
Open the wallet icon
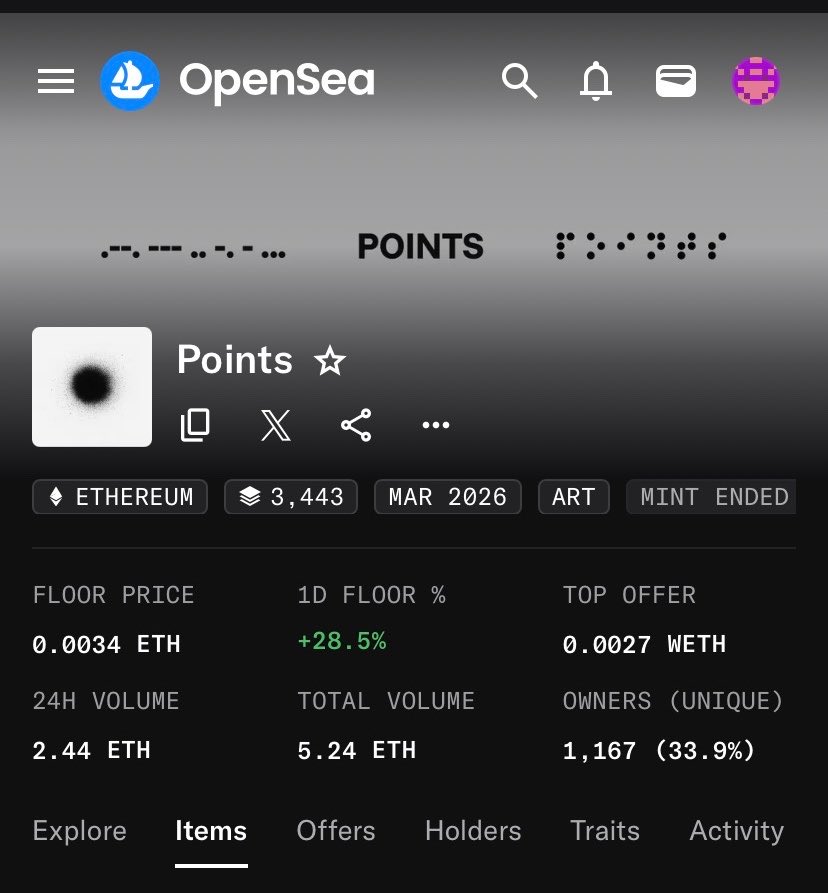pyautogui.click(x=676, y=81)
